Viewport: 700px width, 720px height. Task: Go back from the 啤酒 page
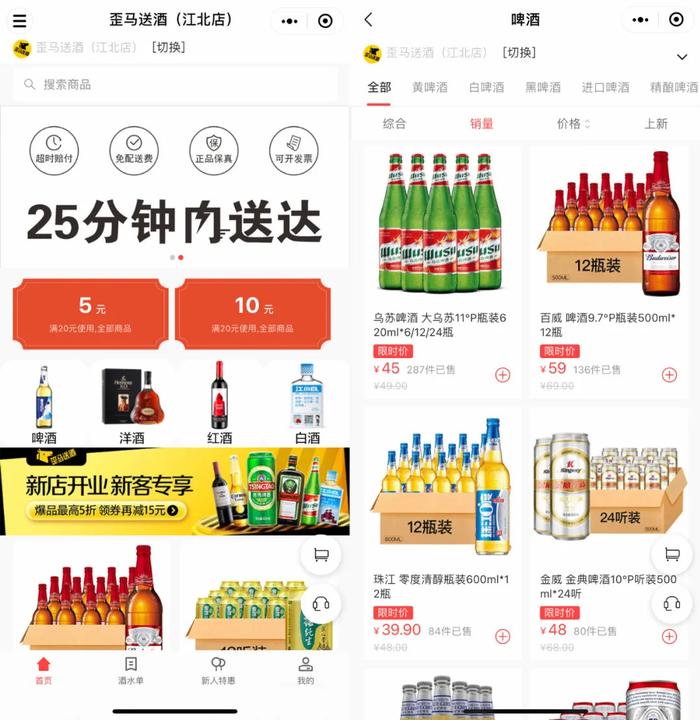pos(368,20)
